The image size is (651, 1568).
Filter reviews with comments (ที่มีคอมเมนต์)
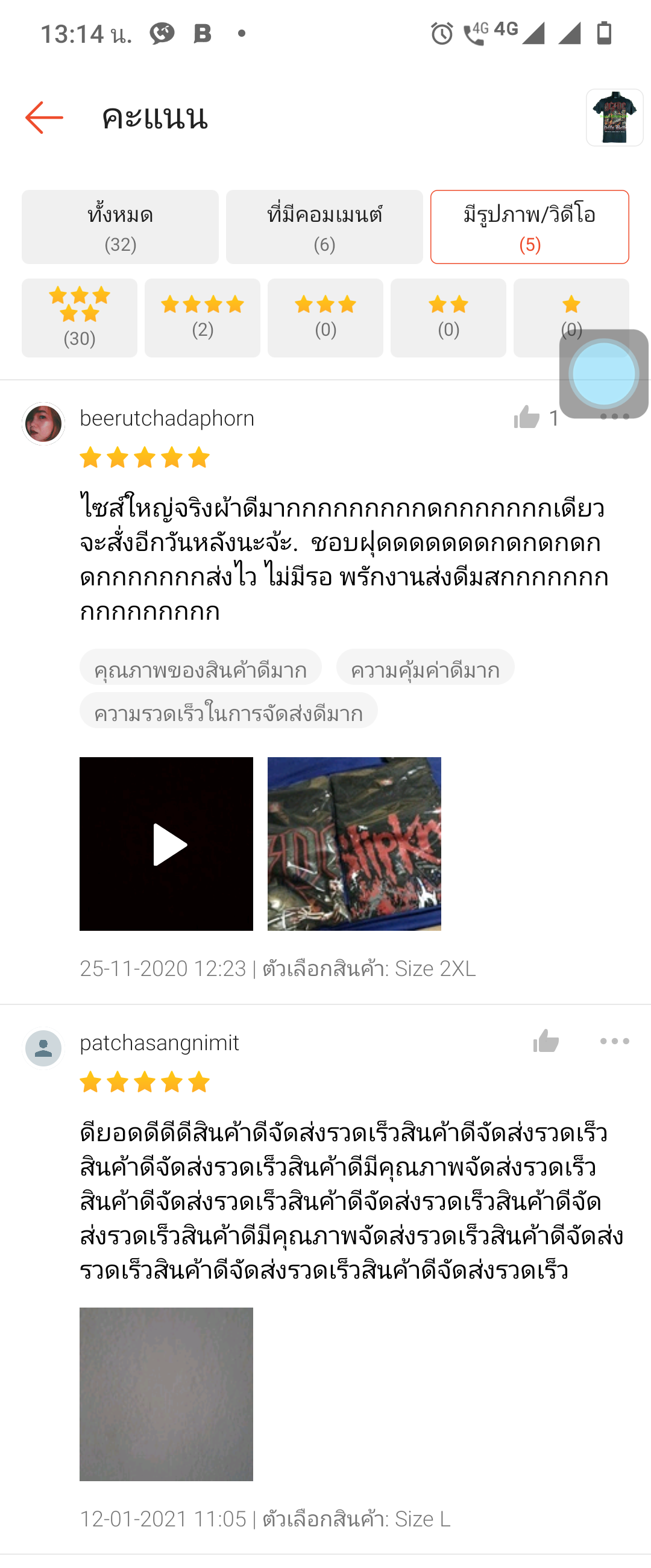pos(324,227)
